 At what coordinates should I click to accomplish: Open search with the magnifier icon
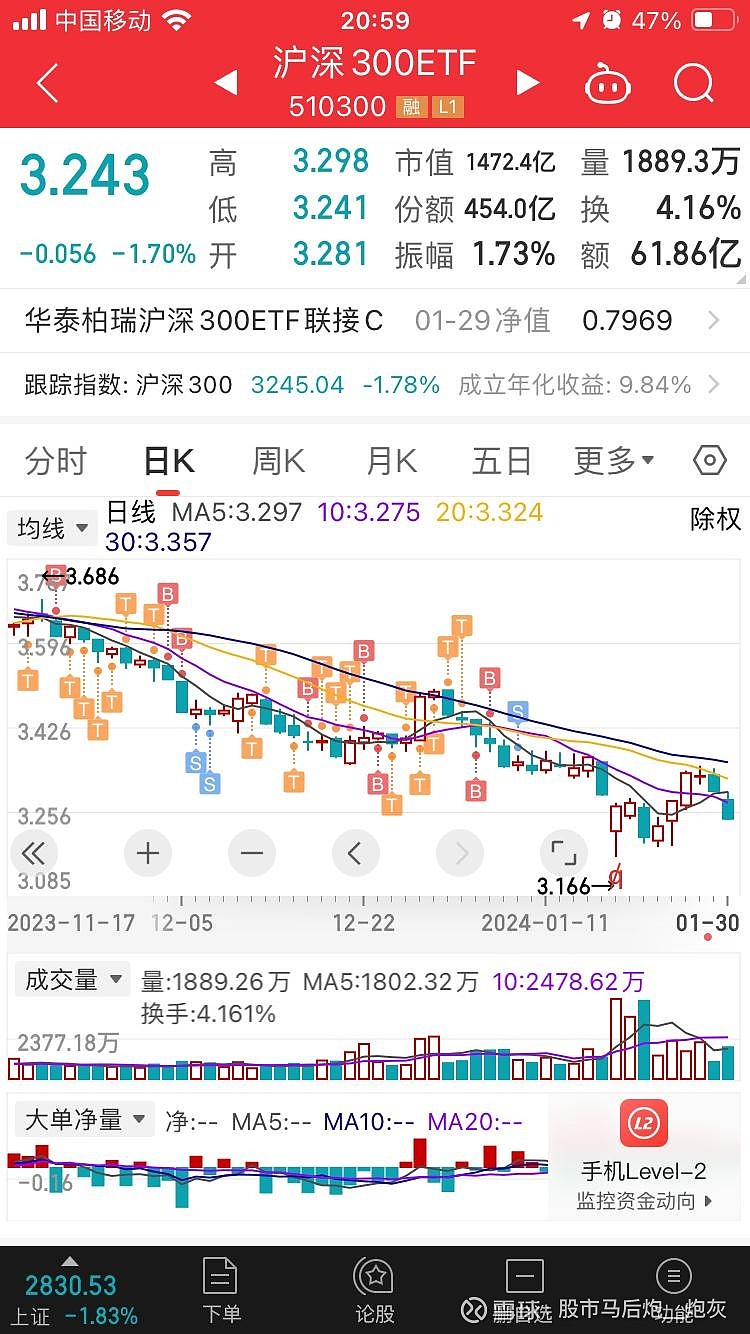click(x=693, y=83)
